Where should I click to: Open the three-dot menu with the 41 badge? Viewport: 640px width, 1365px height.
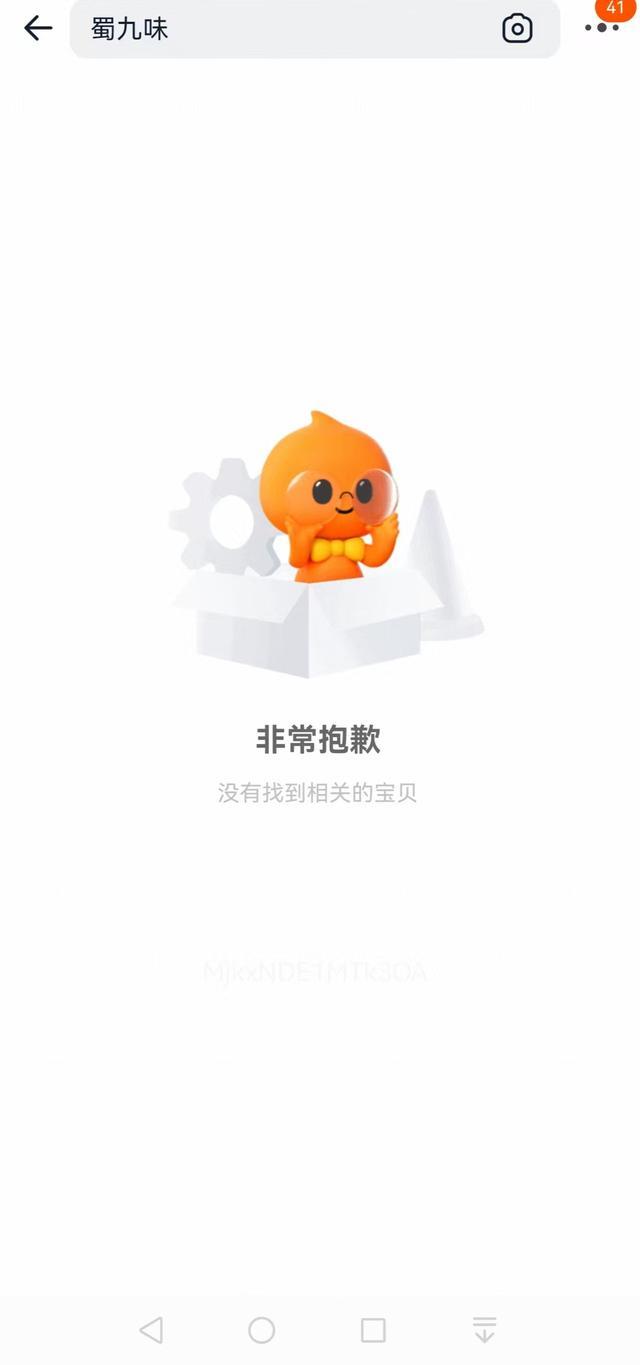pos(602,27)
